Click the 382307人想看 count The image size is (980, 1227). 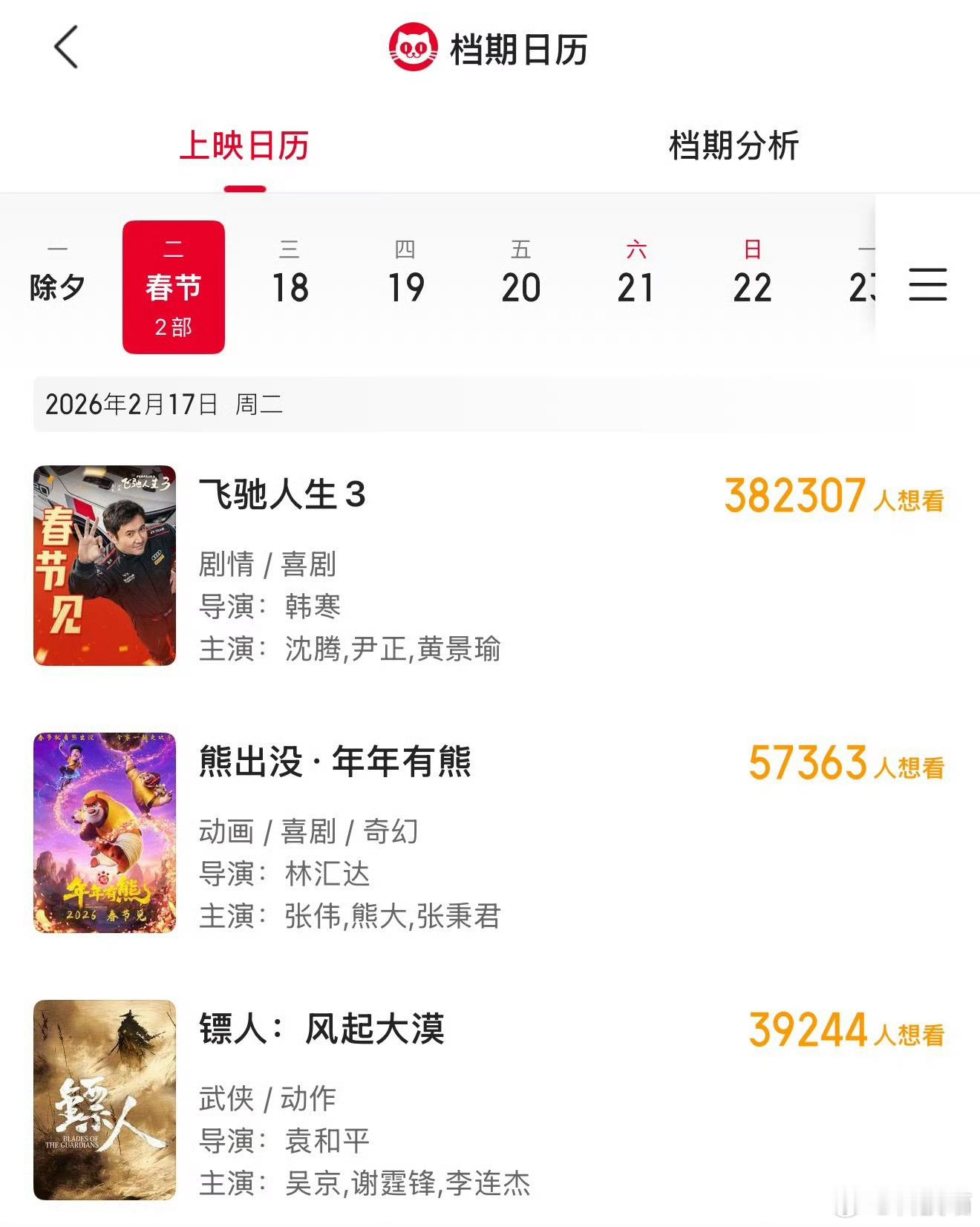pos(794,498)
